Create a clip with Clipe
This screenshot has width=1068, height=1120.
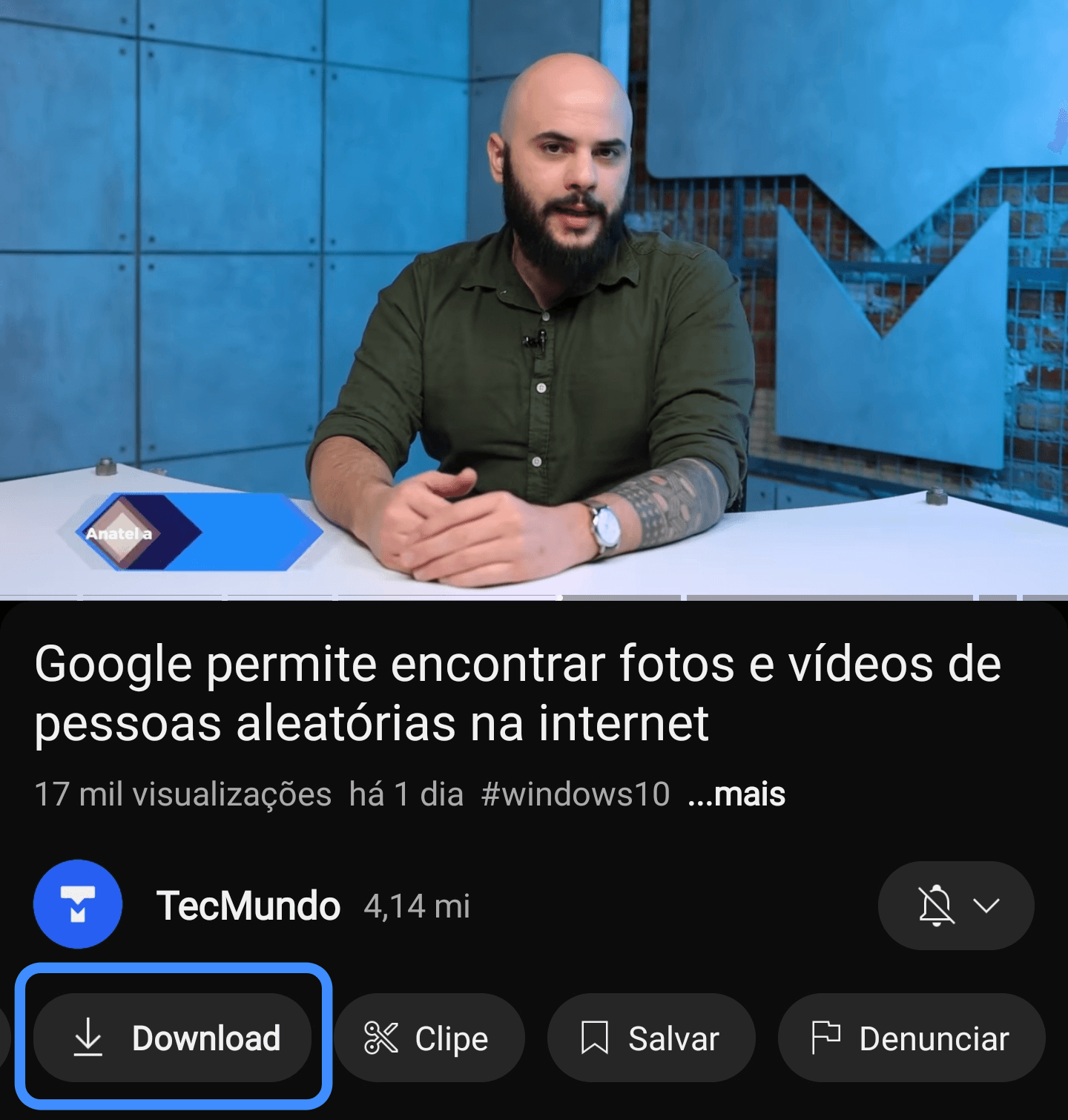429,1038
